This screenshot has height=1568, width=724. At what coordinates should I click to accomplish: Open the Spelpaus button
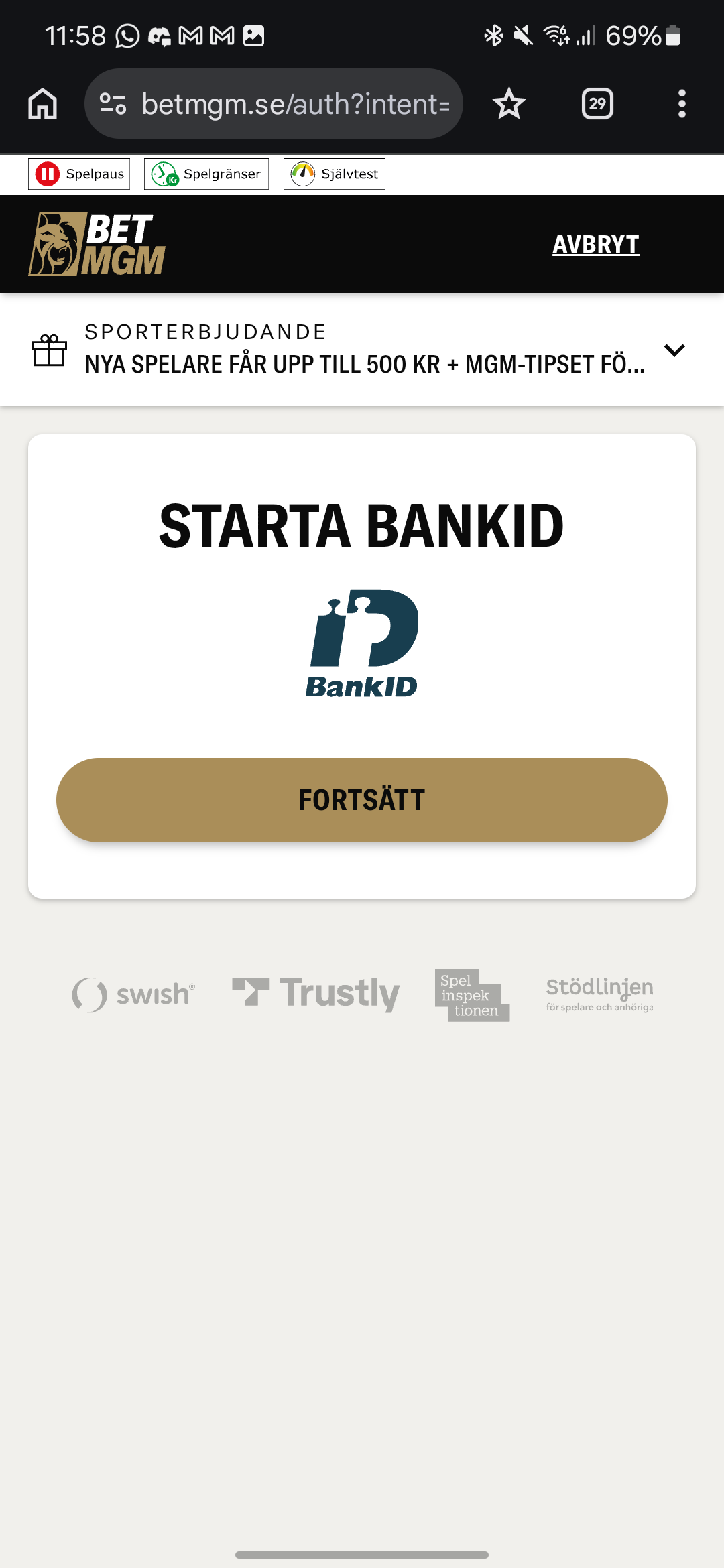coord(79,174)
